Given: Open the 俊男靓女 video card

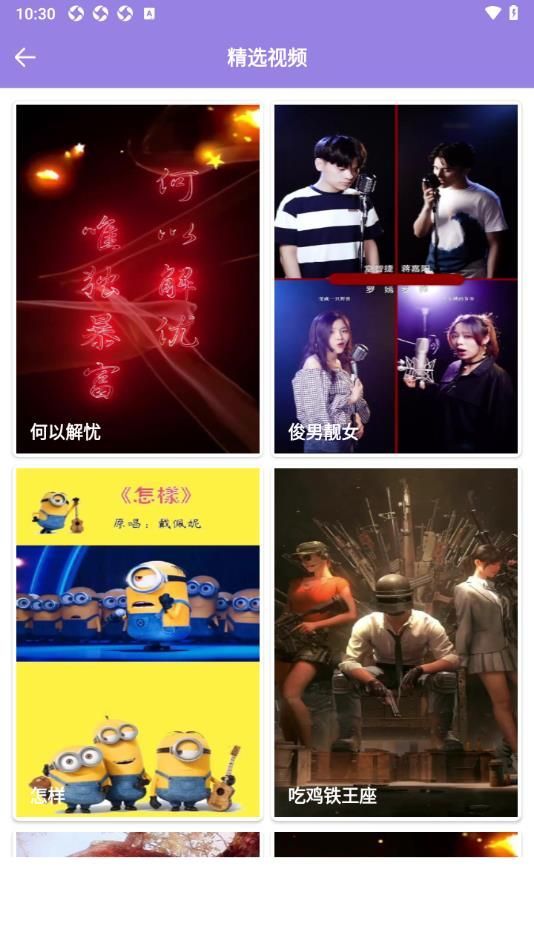Looking at the screenshot, I should (x=396, y=279).
